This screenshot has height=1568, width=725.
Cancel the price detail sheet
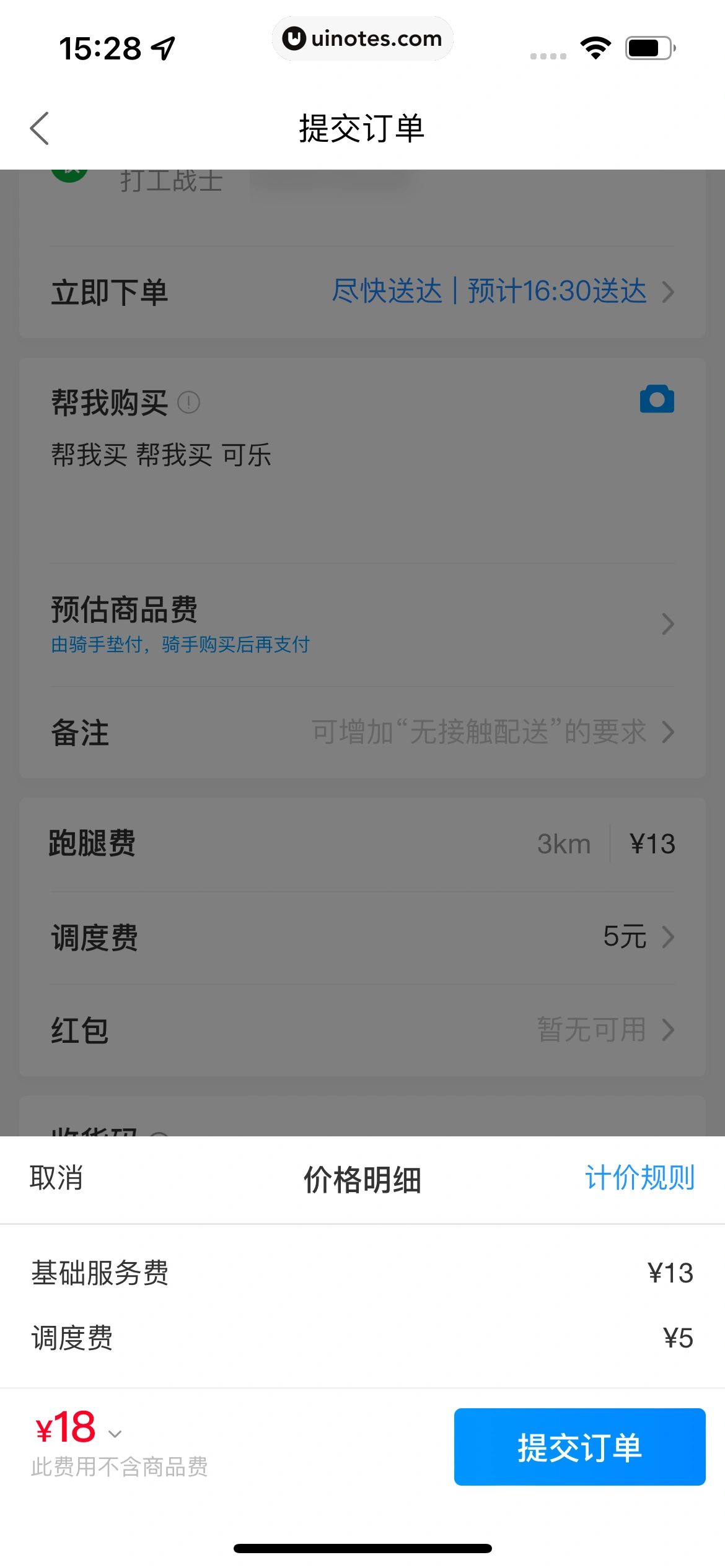[55, 1179]
